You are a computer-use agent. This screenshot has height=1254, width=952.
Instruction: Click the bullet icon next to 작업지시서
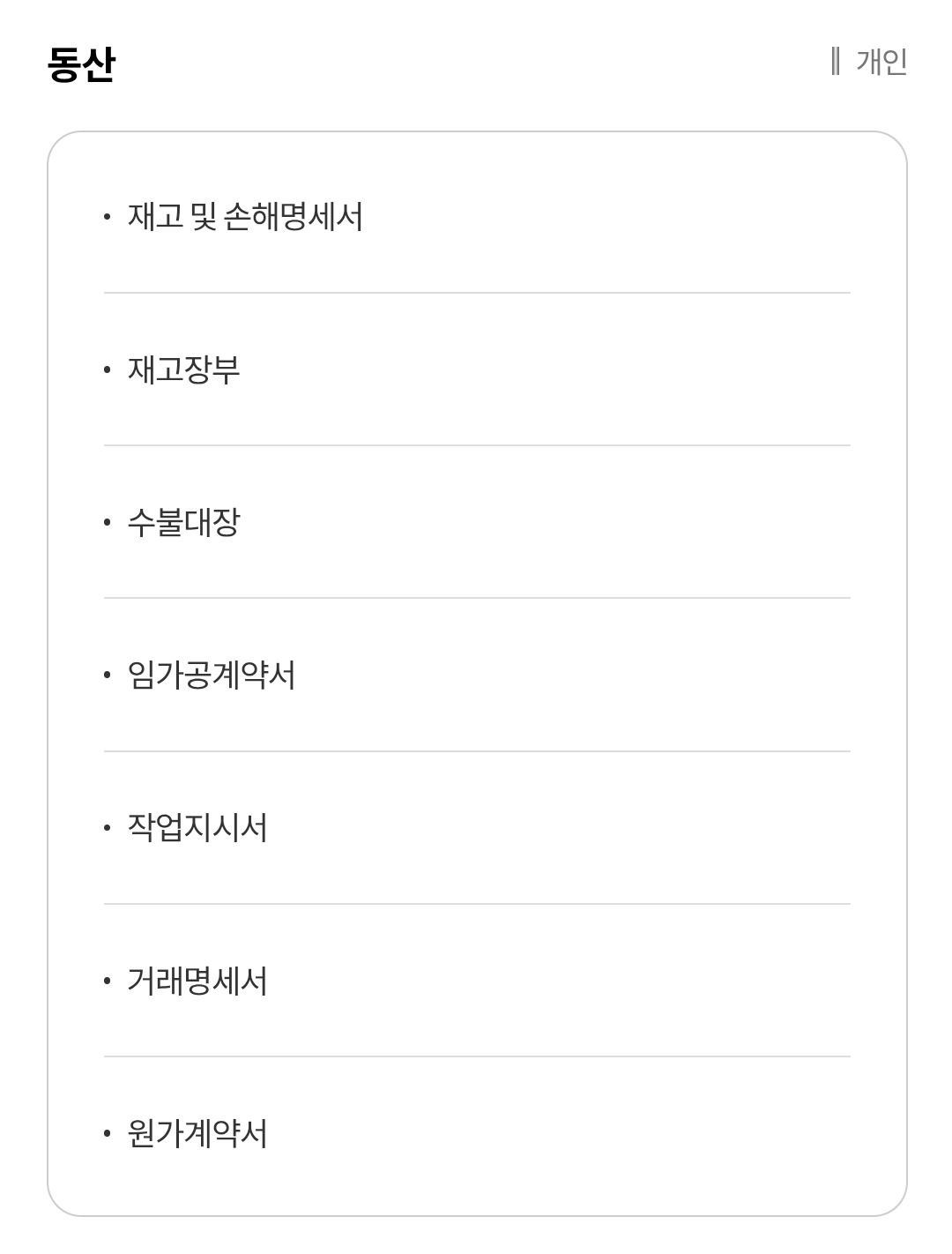click(x=108, y=825)
